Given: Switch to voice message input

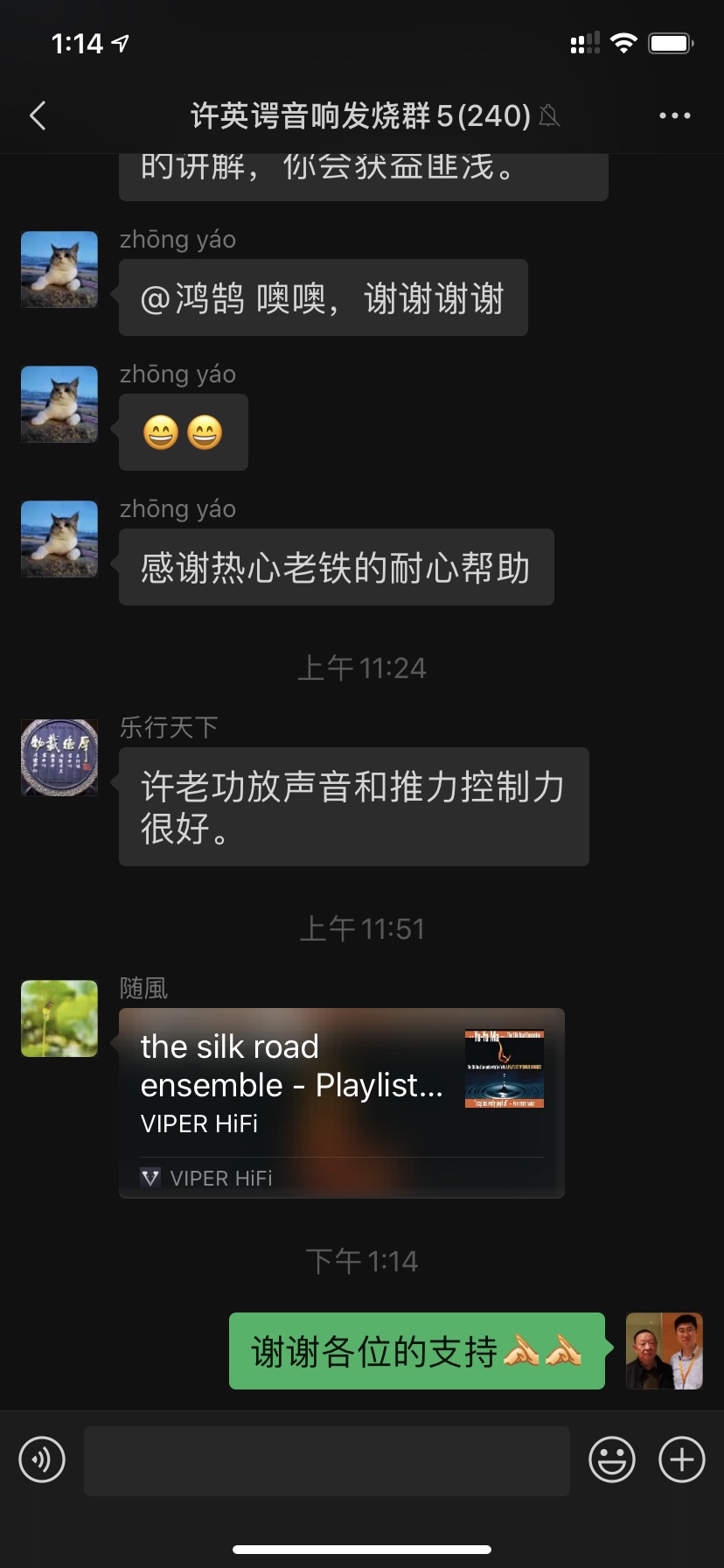Looking at the screenshot, I should 42,1459.
